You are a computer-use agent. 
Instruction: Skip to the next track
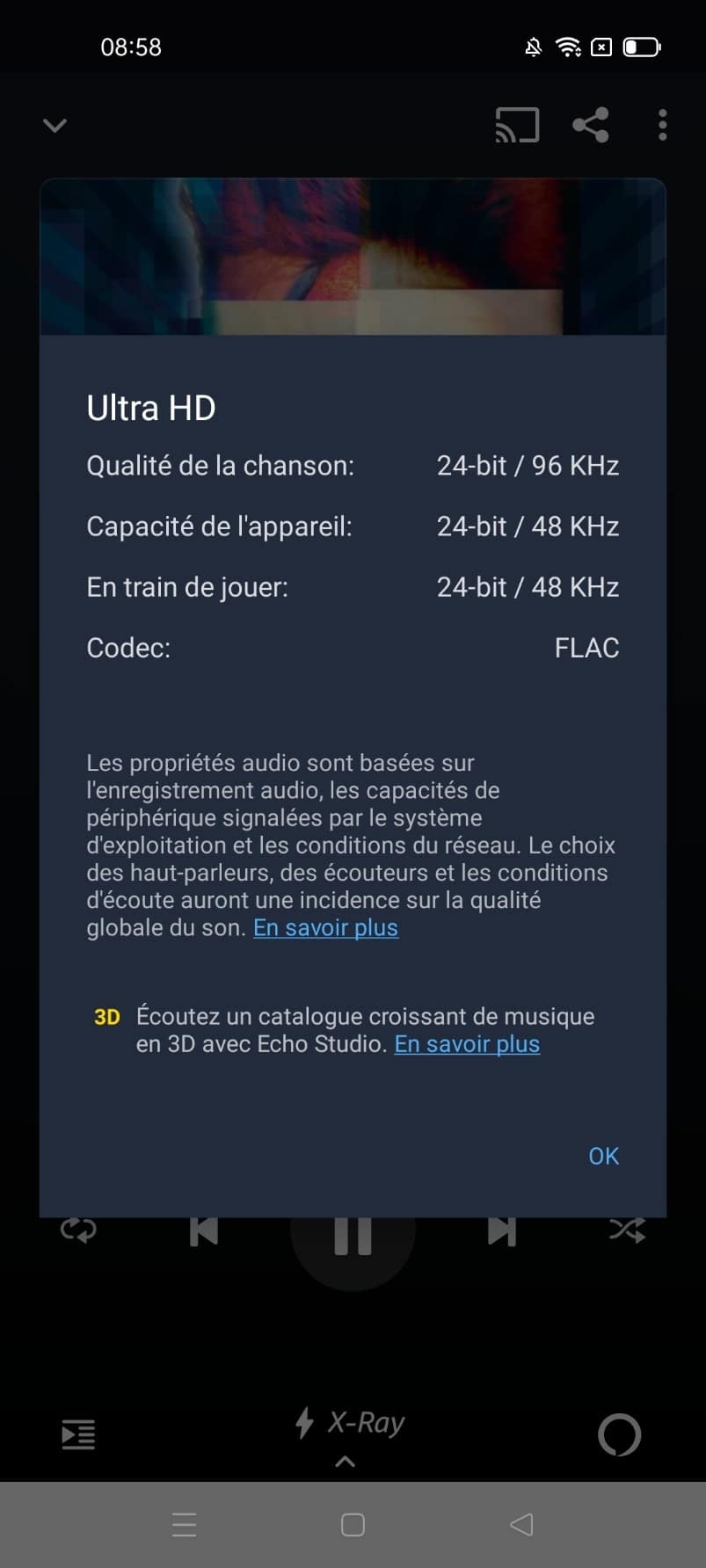pos(502,1231)
